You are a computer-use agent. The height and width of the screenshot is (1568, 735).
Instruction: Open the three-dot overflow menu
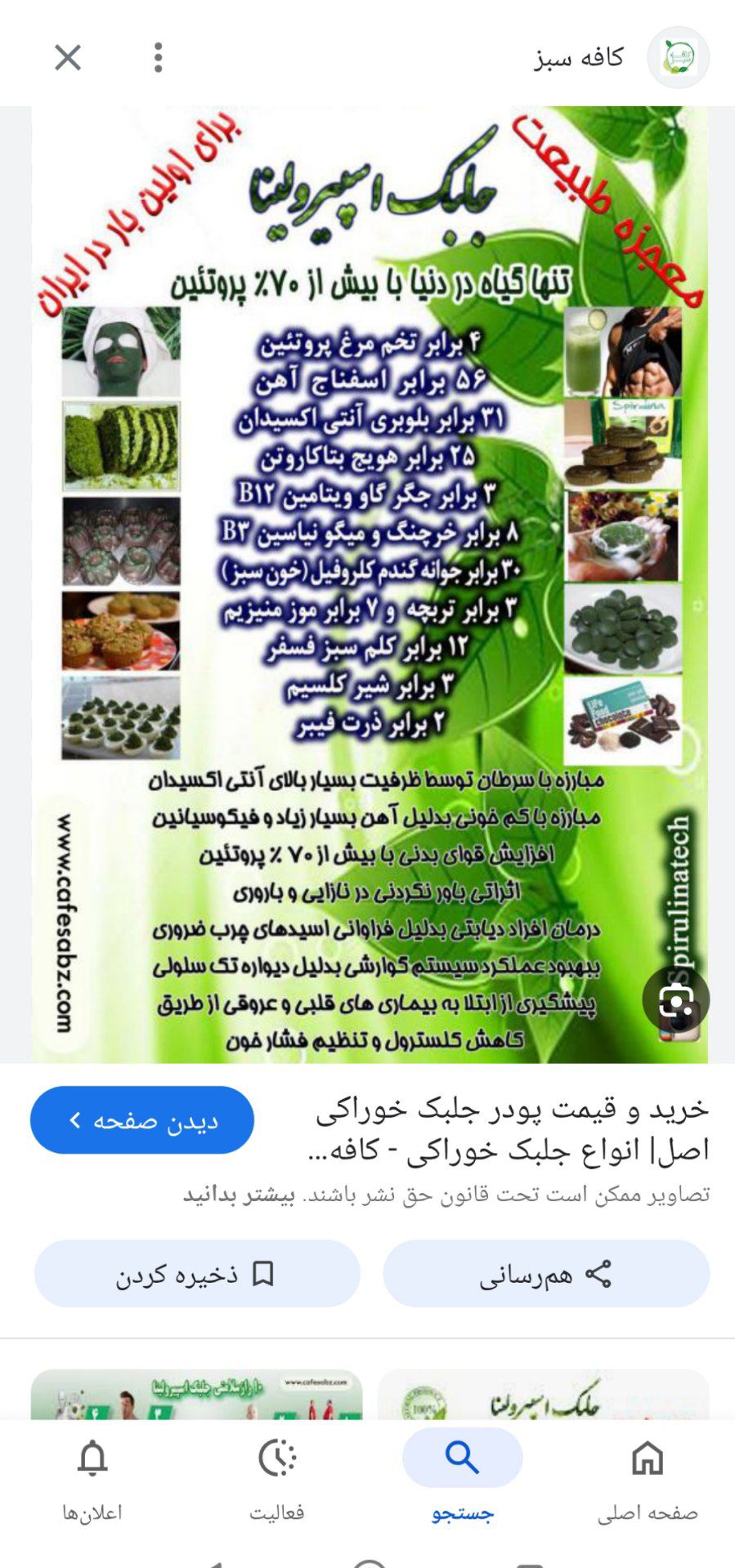click(159, 58)
